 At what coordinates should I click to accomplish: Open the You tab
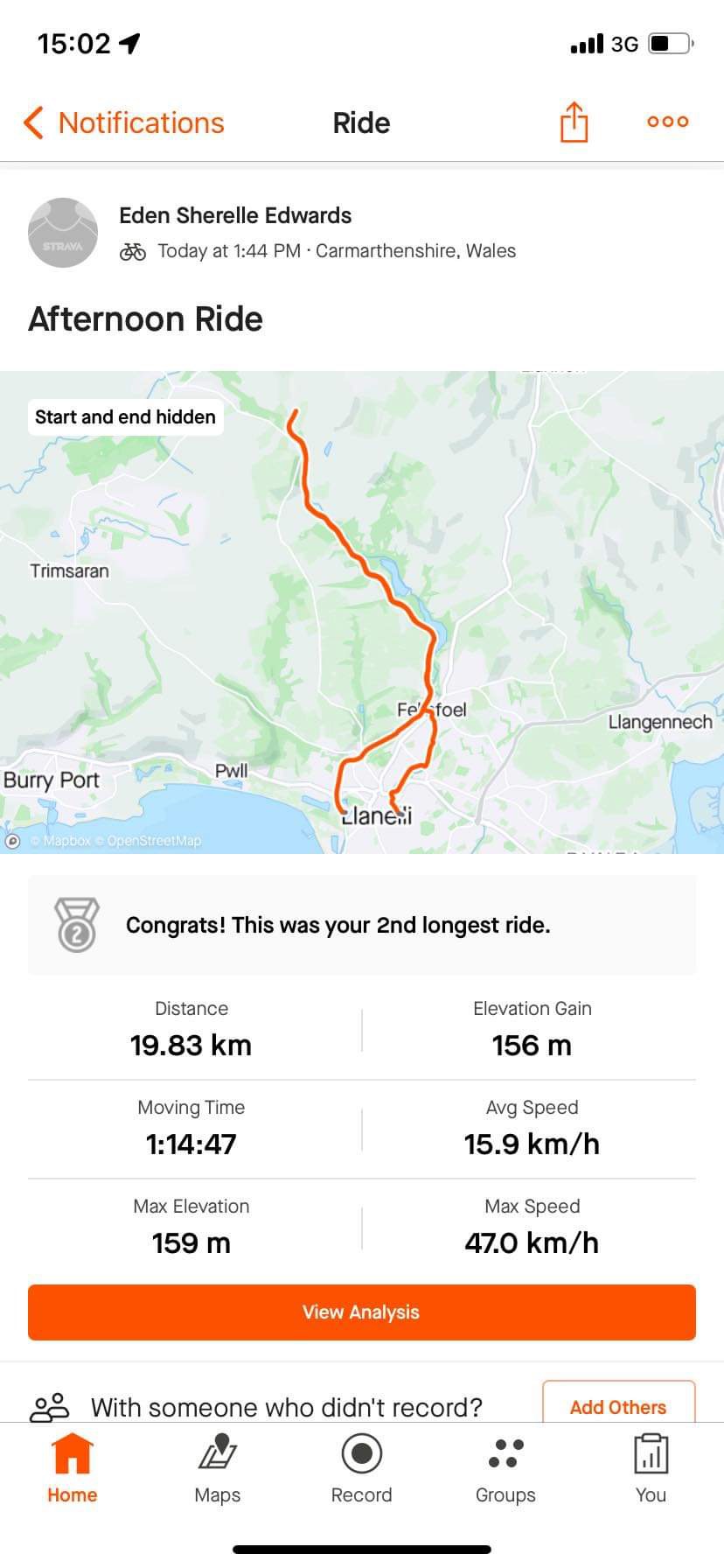(x=651, y=1469)
